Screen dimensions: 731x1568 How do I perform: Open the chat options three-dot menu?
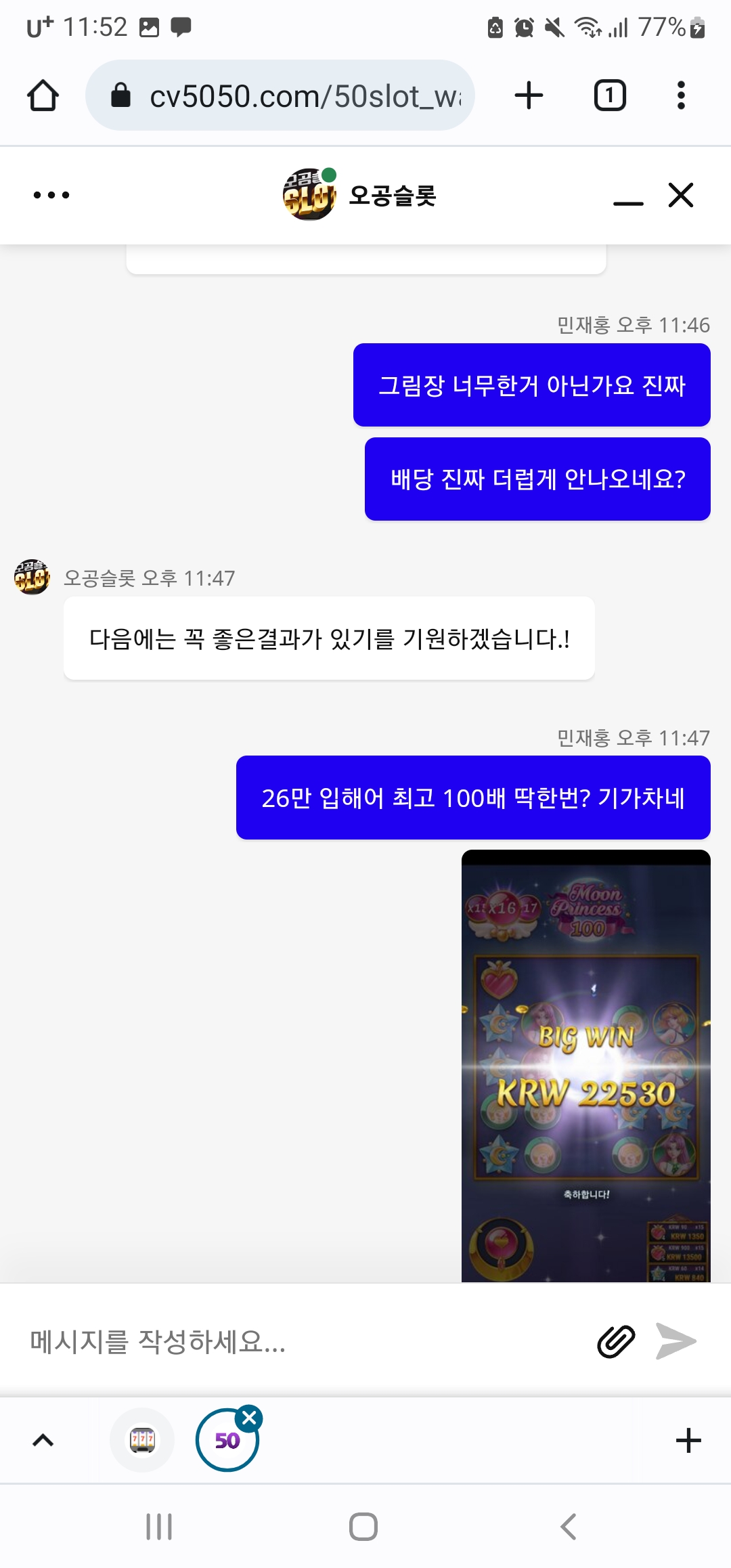point(51,195)
